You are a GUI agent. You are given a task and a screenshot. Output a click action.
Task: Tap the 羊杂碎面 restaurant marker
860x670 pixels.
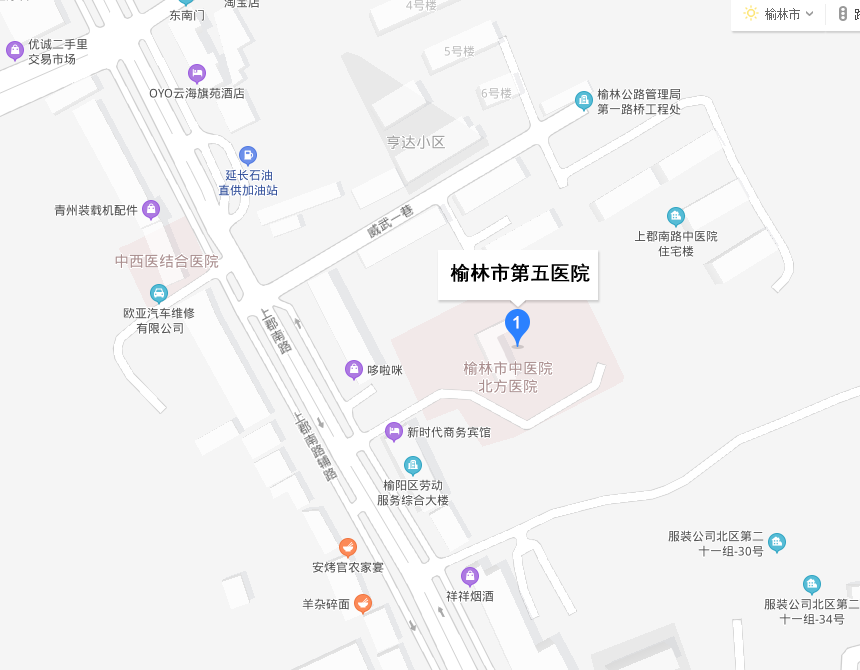click(363, 603)
